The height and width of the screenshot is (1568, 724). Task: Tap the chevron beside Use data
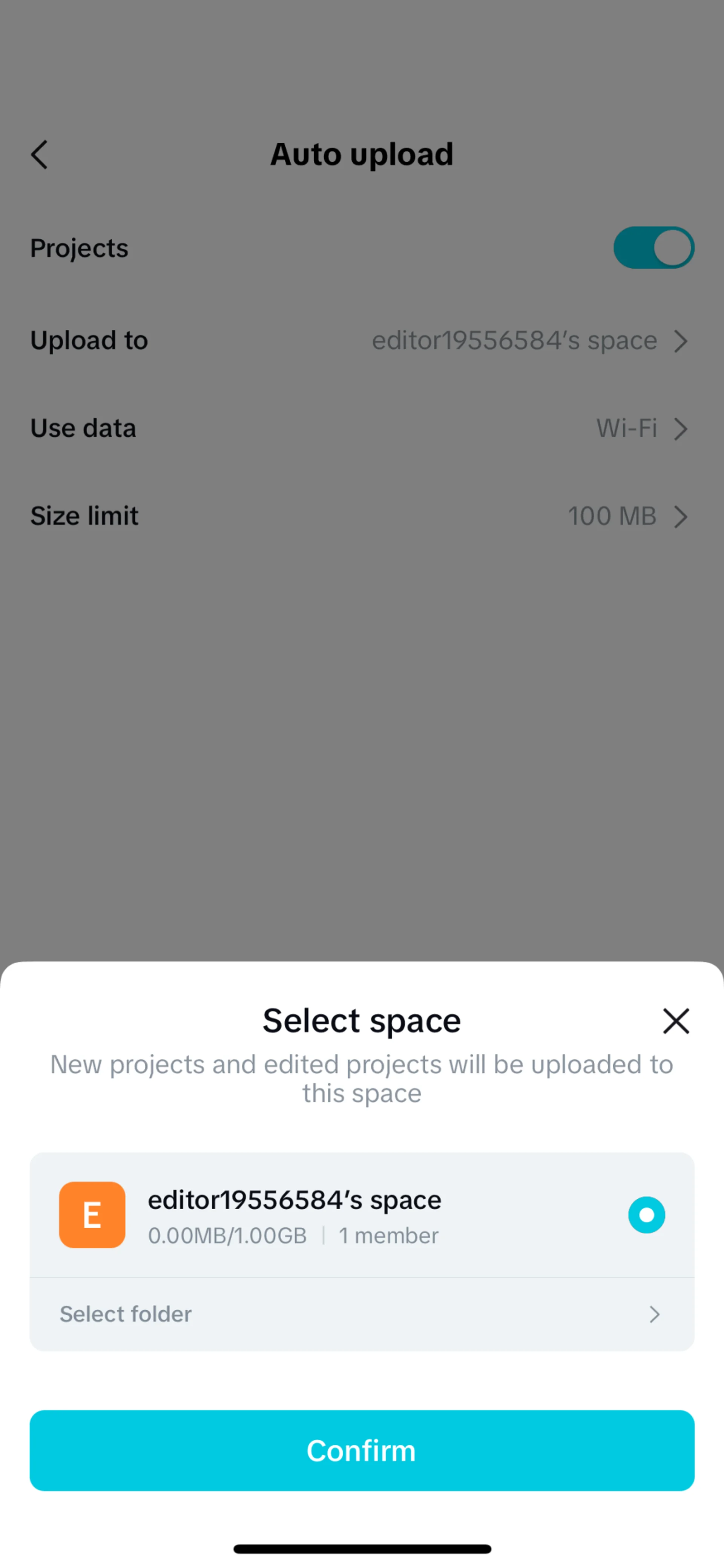680,428
